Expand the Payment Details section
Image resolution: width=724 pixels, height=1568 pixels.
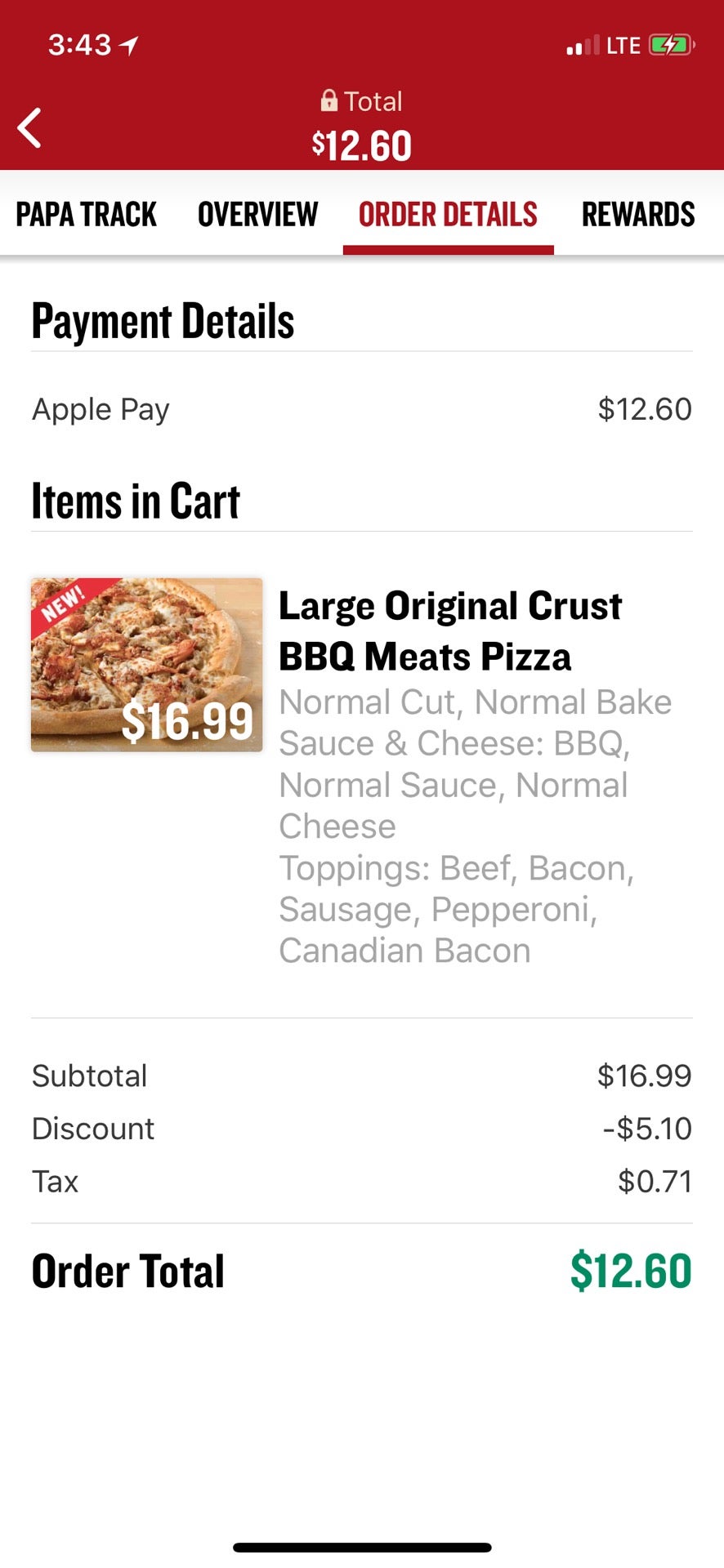163,321
